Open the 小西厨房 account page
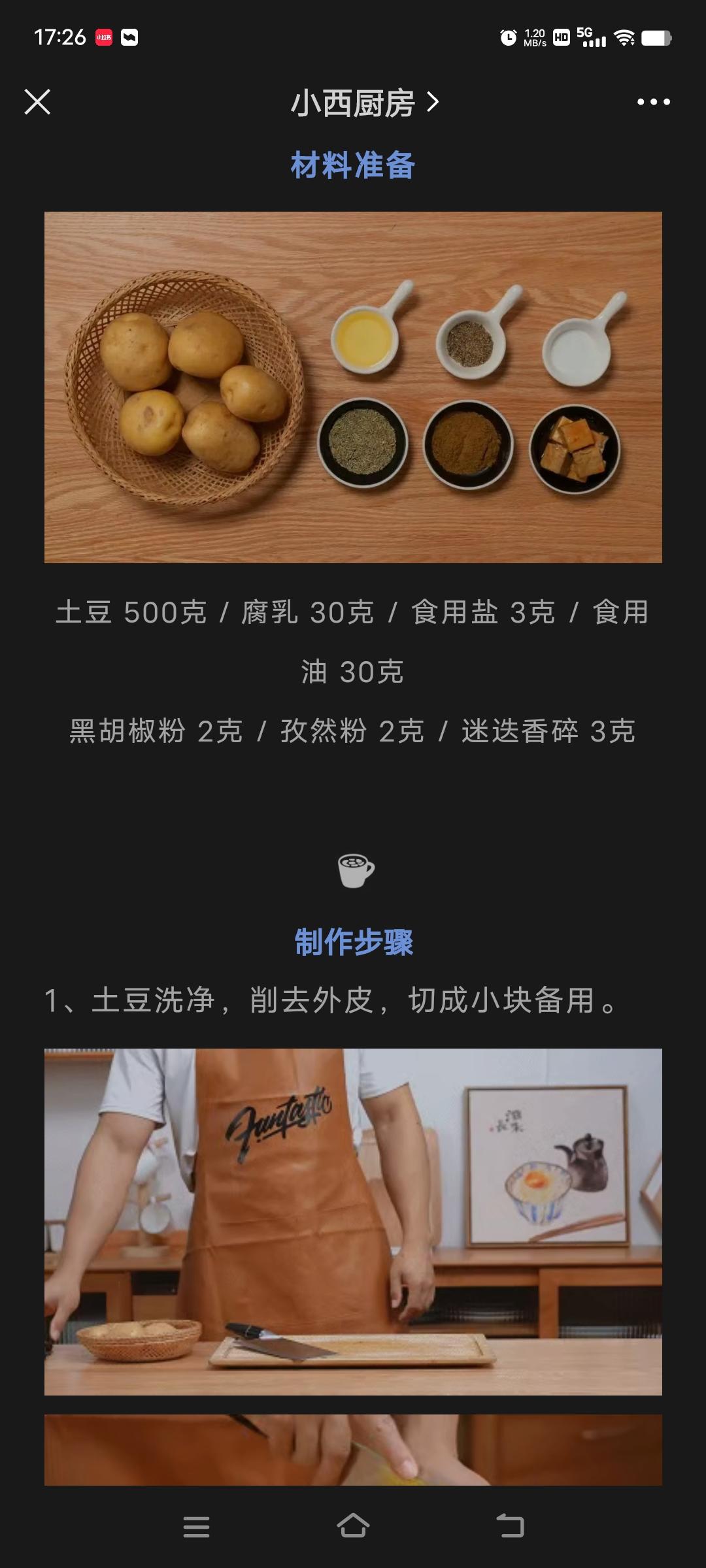The height and width of the screenshot is (1568, 706). (x=363, y=103)
